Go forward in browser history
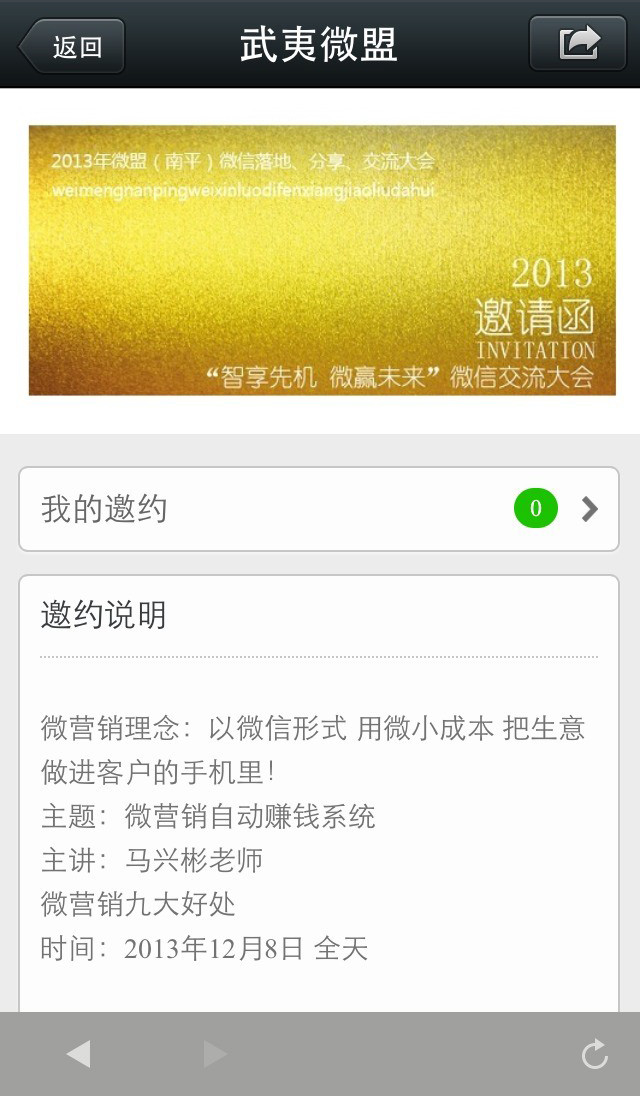 pos(214,1053)
